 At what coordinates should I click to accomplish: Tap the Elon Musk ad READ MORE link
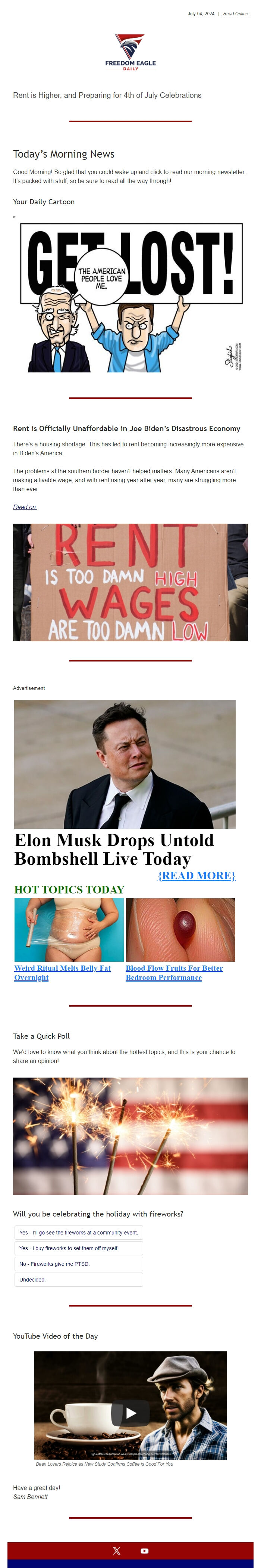196,875
